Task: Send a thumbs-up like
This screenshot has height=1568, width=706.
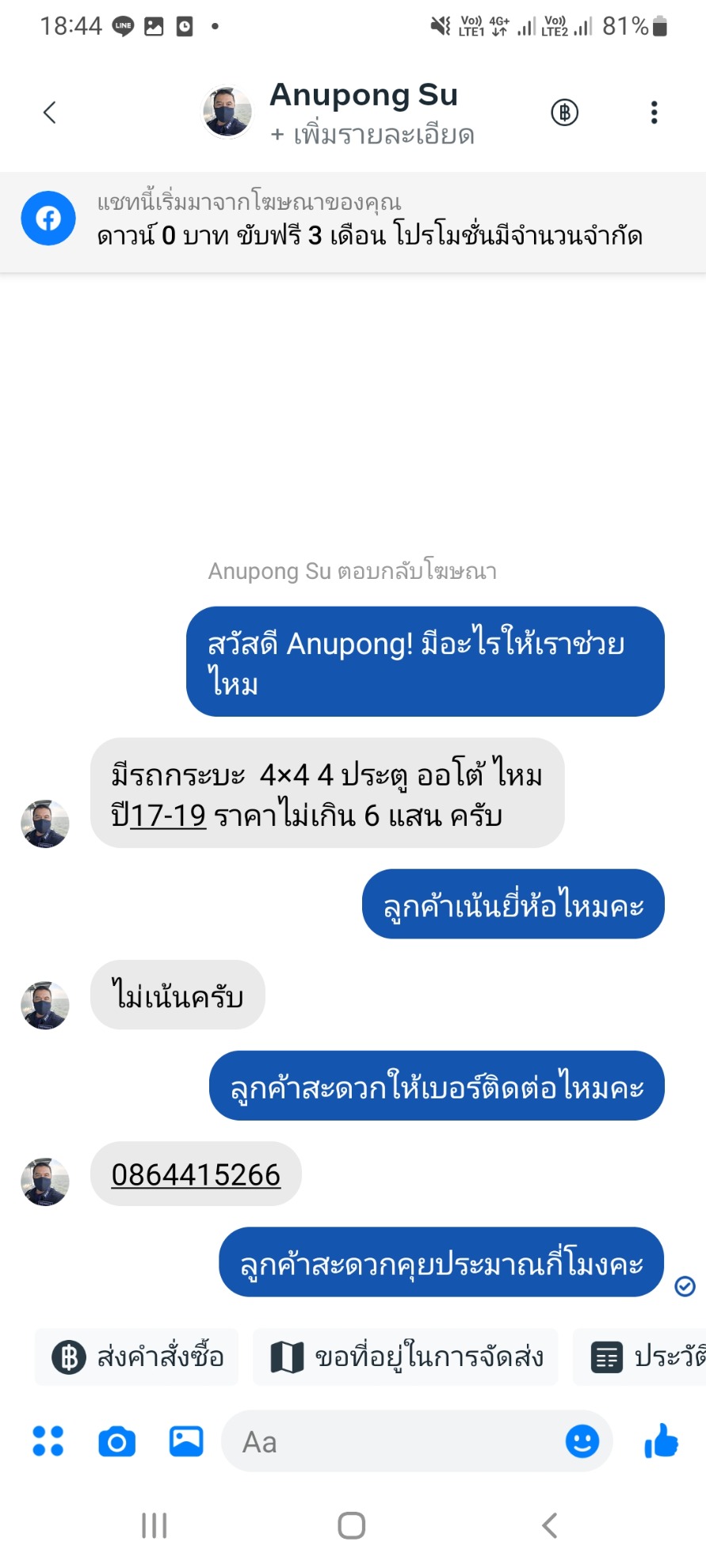Action: point(661,1441)
